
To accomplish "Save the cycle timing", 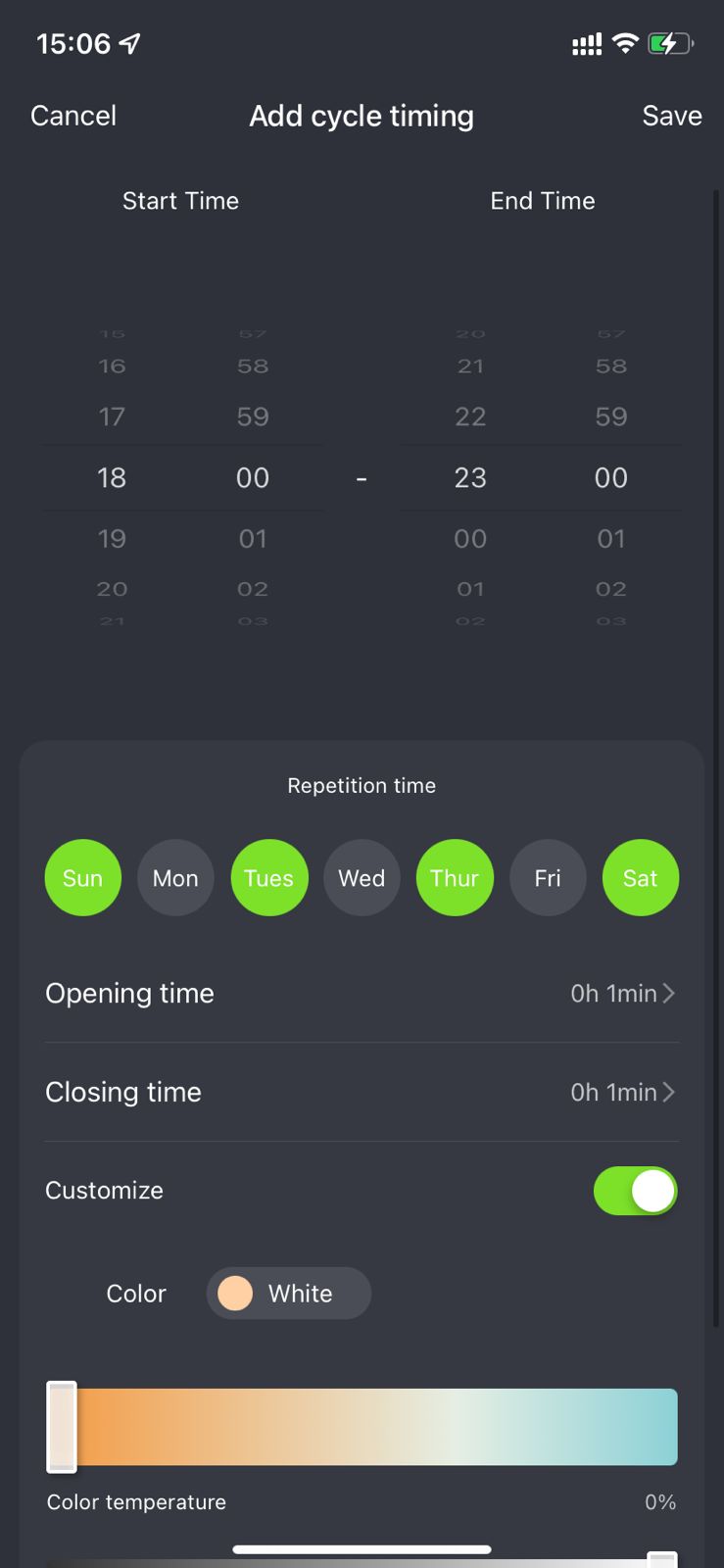I will pyautogui.click(x=672, y=116).
